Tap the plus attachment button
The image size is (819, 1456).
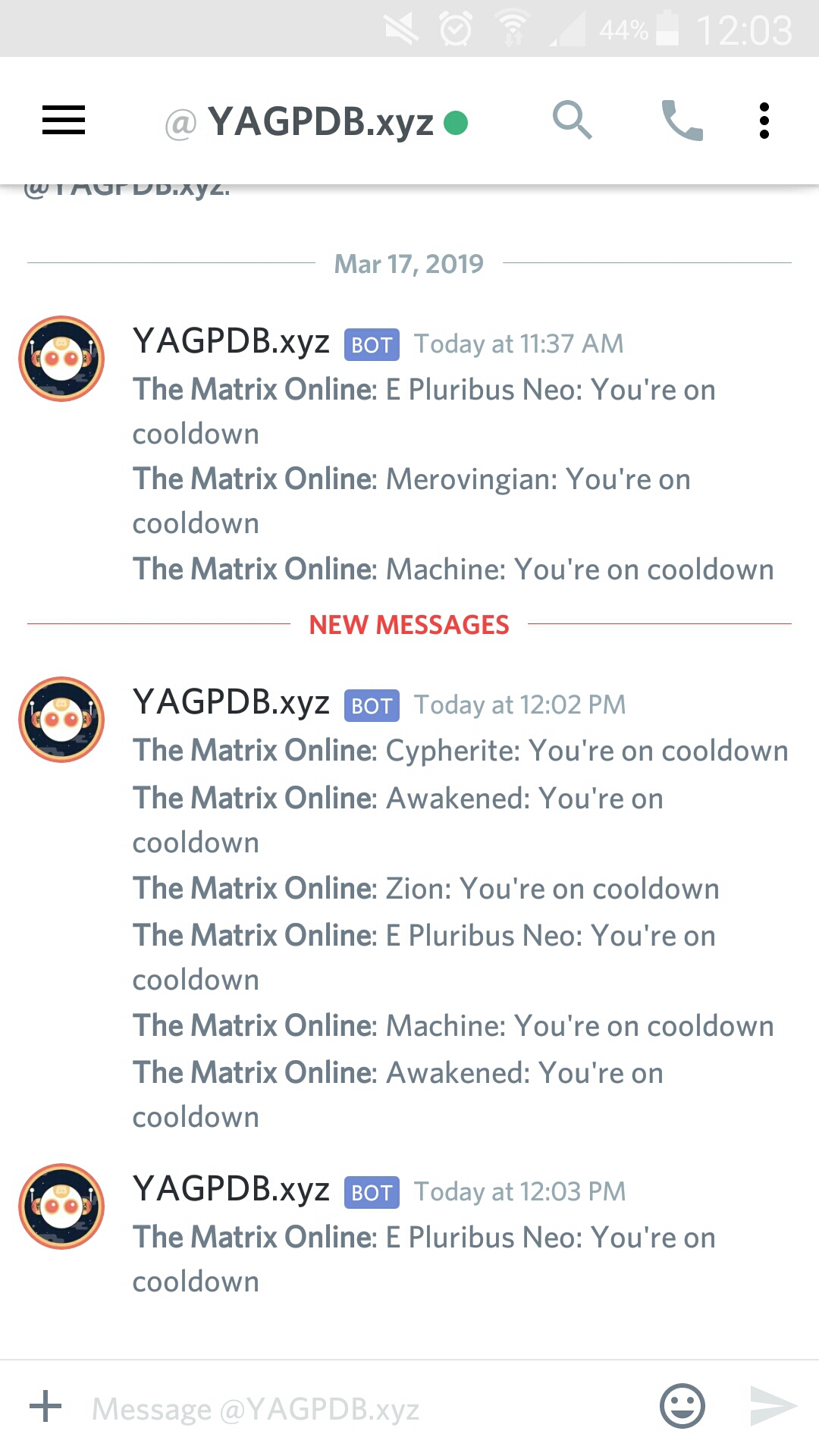pyautogui.click(x=45, y=1407)
